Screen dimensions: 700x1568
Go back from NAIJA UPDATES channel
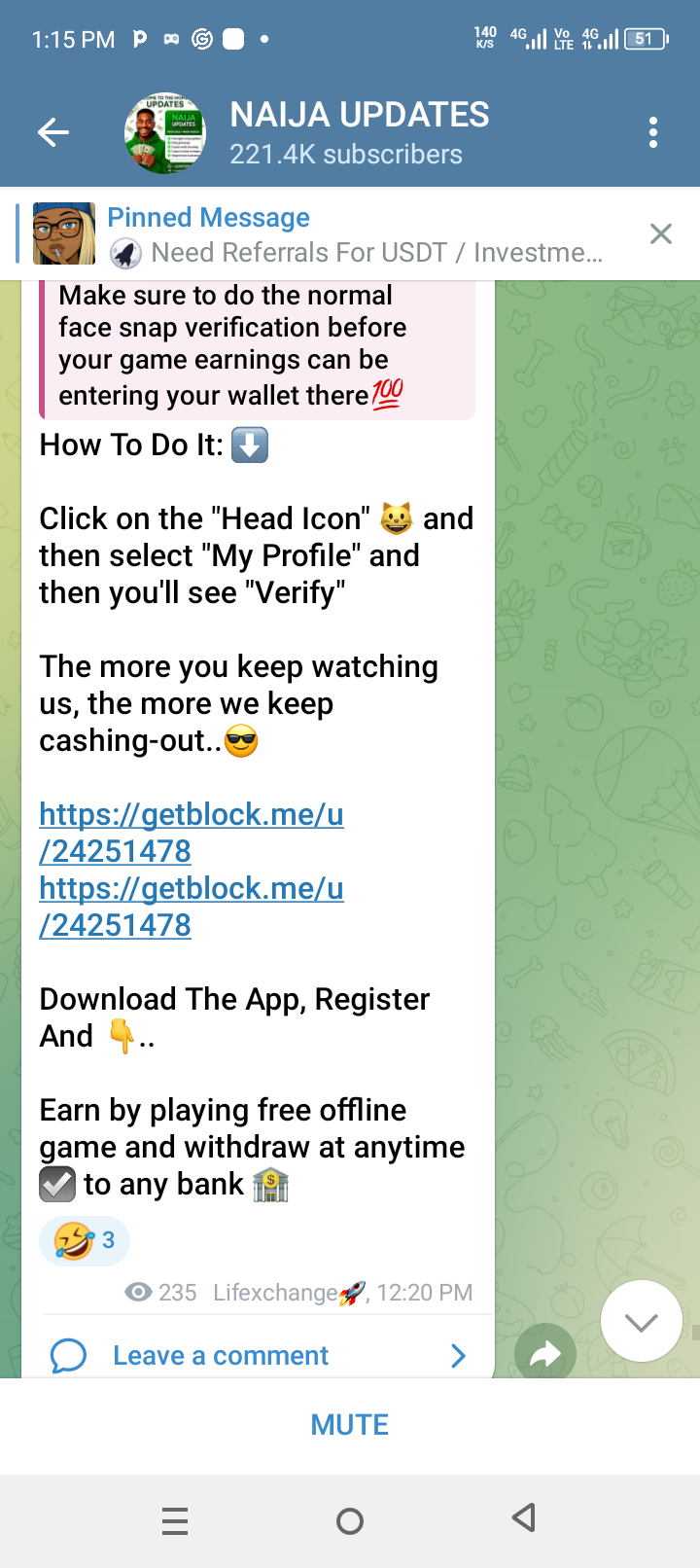pos(53,132)
